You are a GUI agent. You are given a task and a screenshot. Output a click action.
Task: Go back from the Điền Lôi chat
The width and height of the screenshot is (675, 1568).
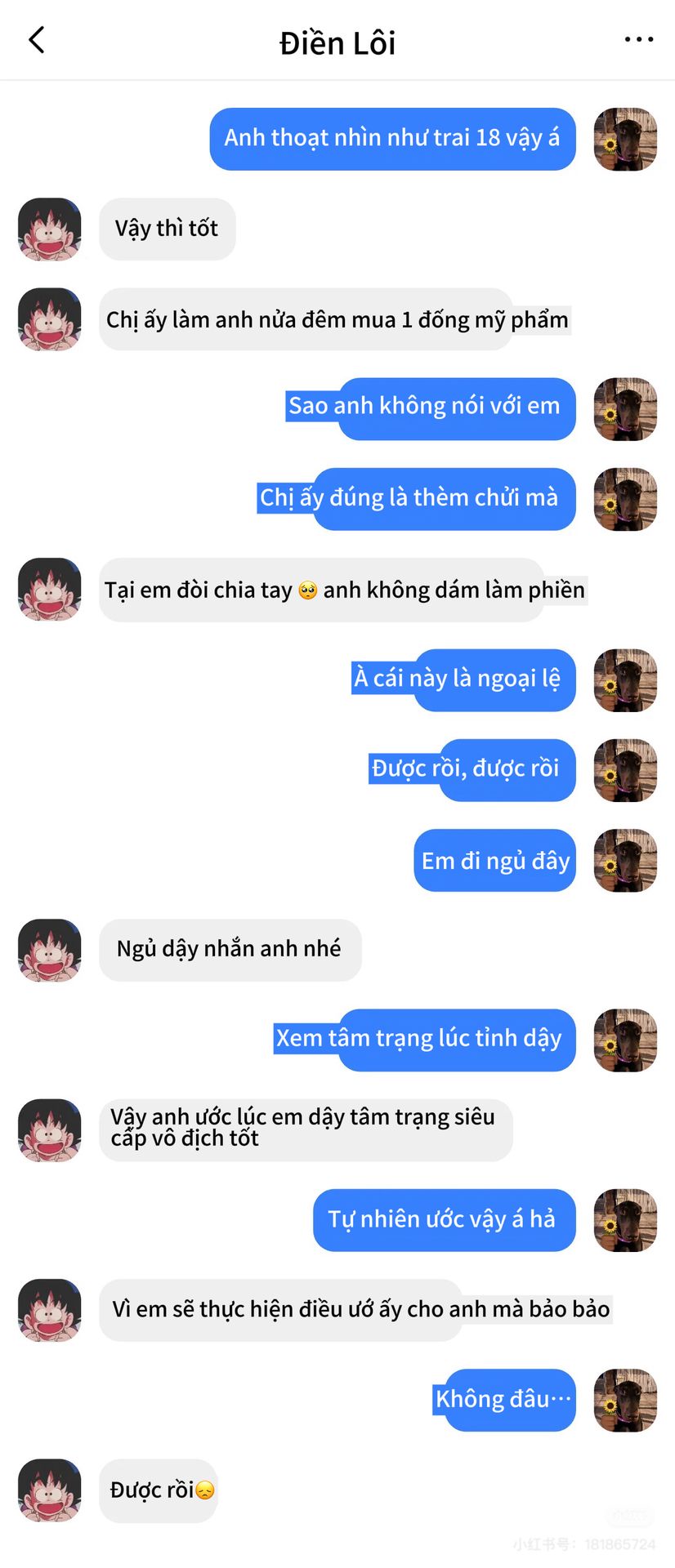click(x=37, y=40)
